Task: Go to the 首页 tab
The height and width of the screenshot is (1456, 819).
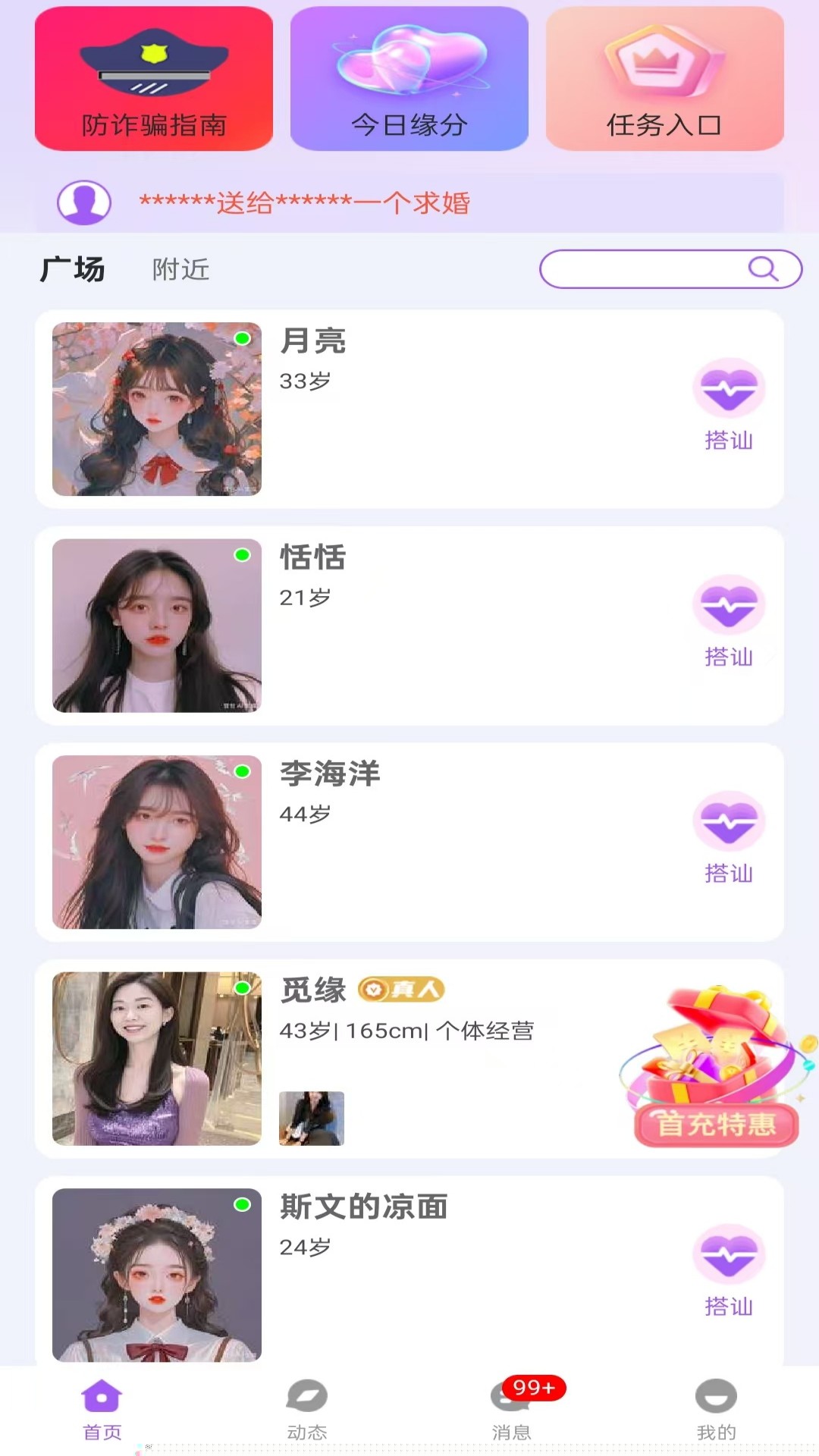Action: tap(102, 1409)
